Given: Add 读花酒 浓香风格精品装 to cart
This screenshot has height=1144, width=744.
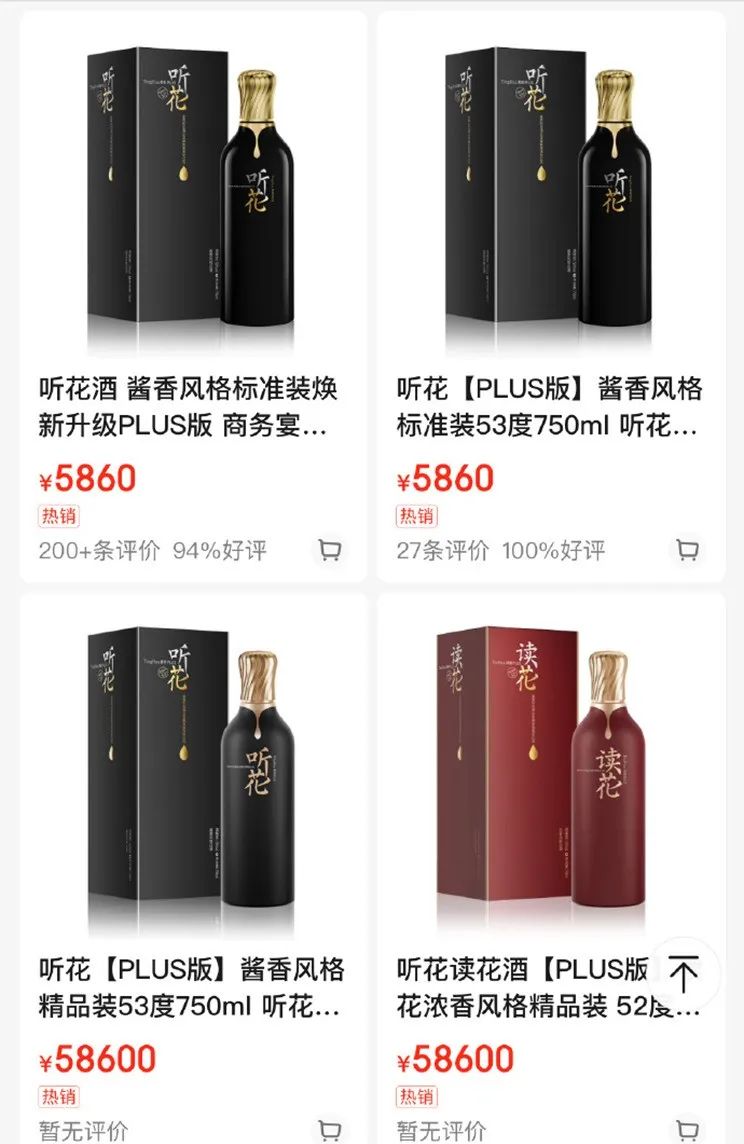Looking at the screenshot, I should 687,1131.
